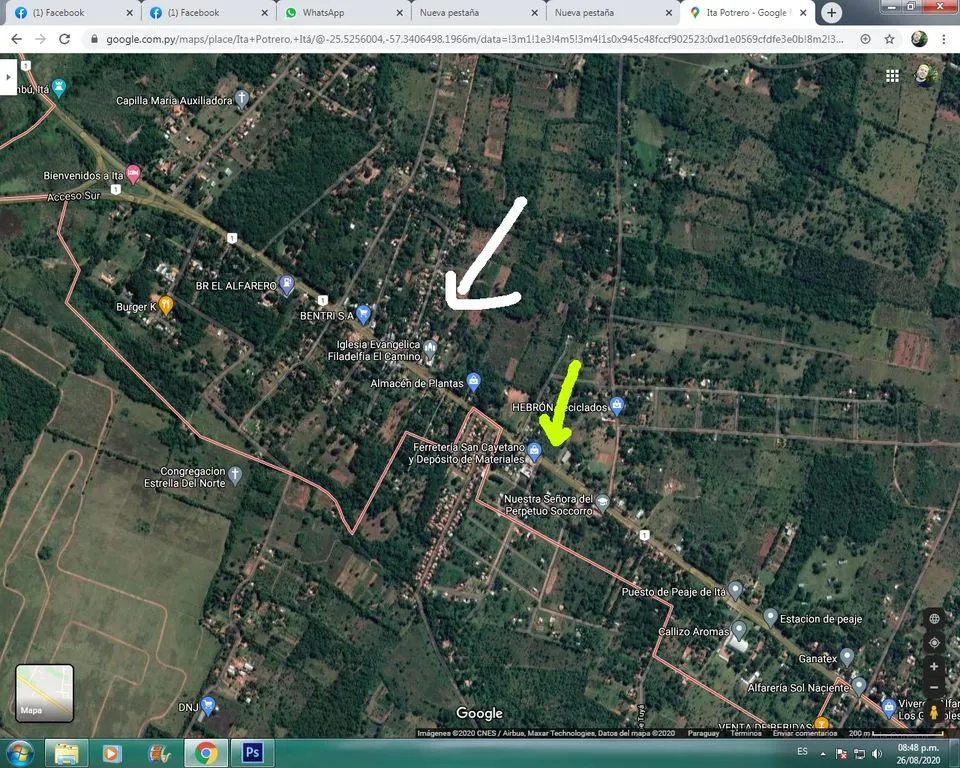Center map on my location
Image resolution: width=960 pixels, height=768 pixels.
tap(934, 642)
